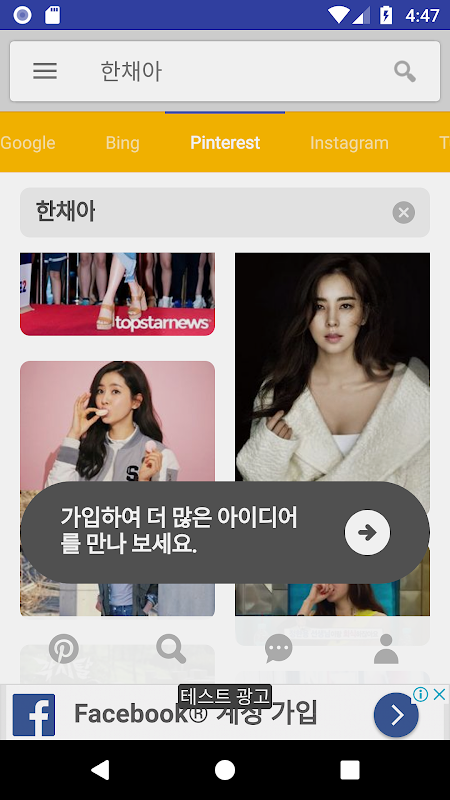Screen dimensions: 450x800
Task: Open the hamburger drawer menu
Action: click(x=45, y=71)
